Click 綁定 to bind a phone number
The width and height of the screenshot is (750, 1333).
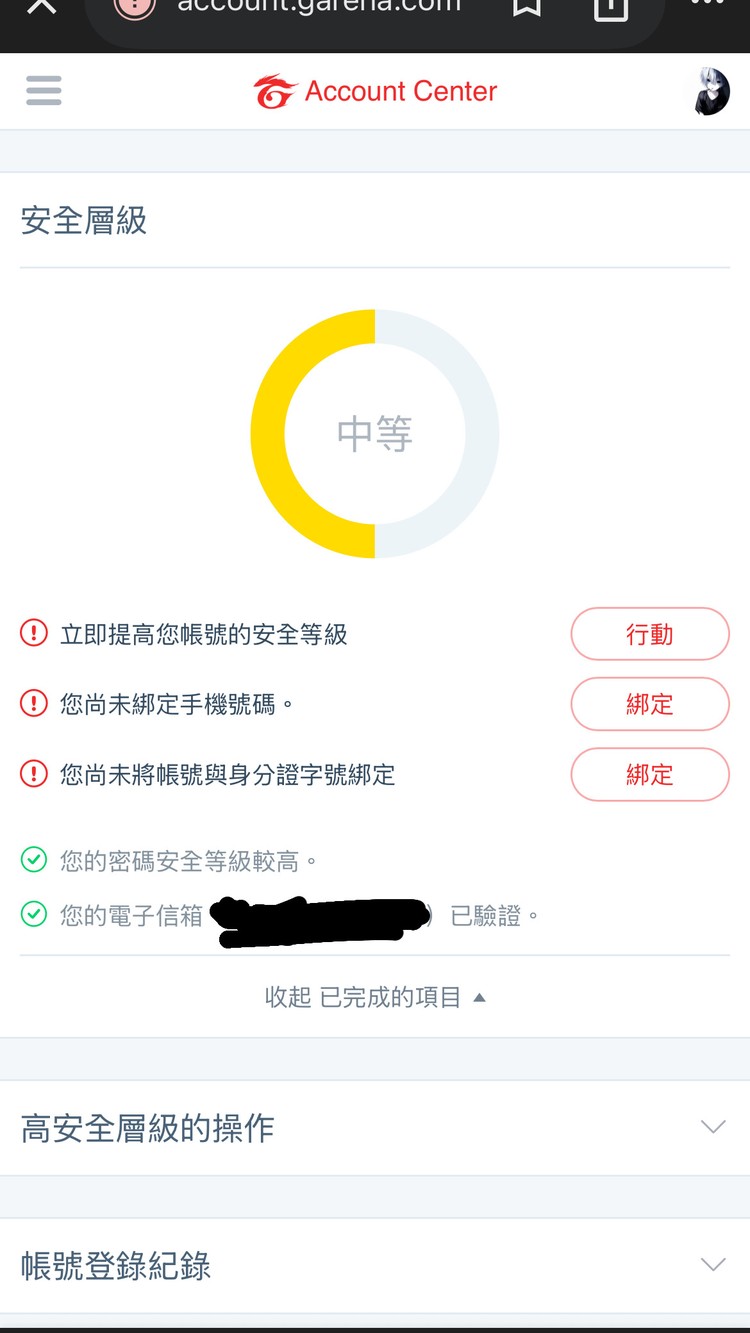(x=650, y=704)
